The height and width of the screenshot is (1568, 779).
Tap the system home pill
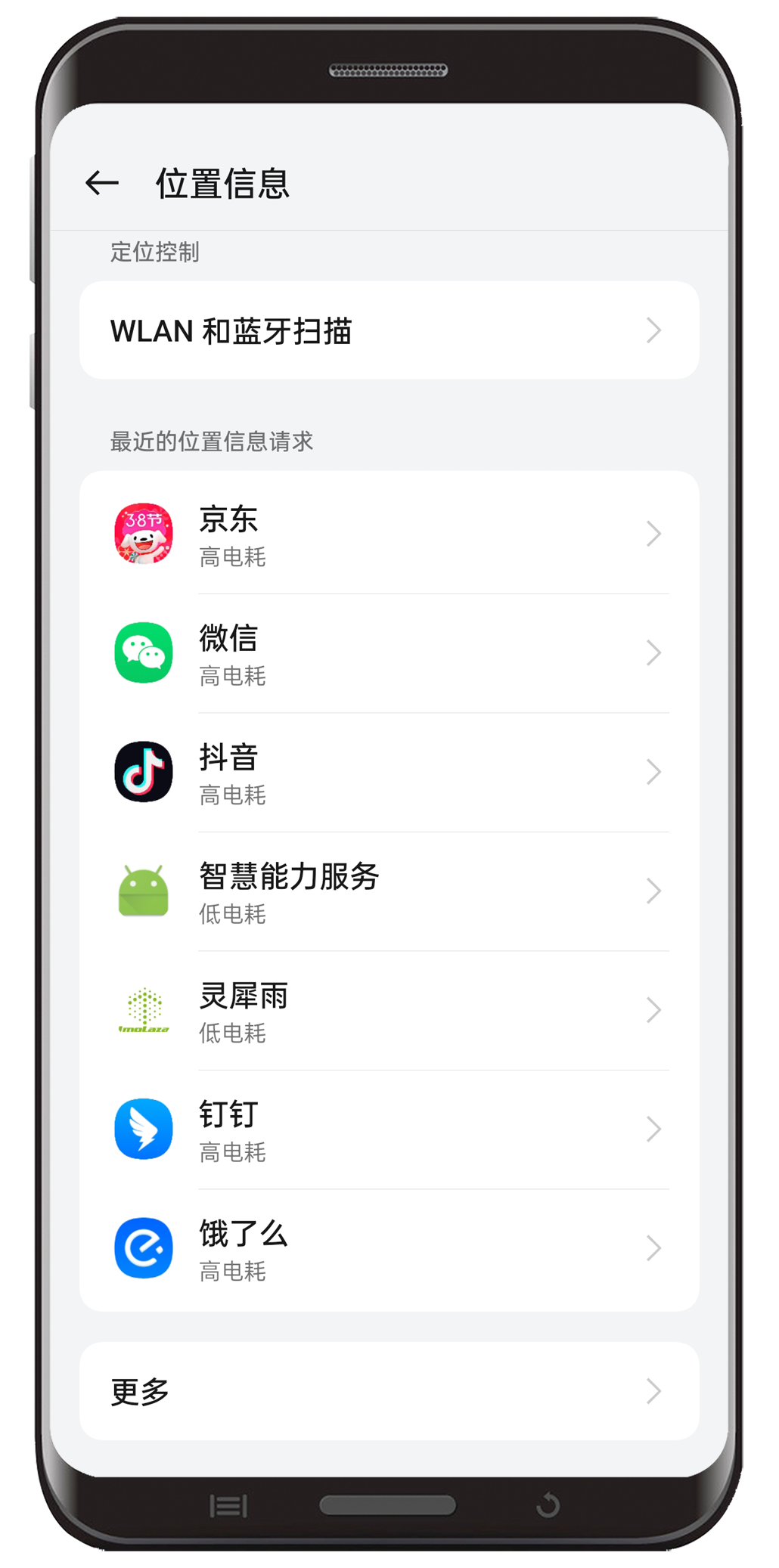388,1505
